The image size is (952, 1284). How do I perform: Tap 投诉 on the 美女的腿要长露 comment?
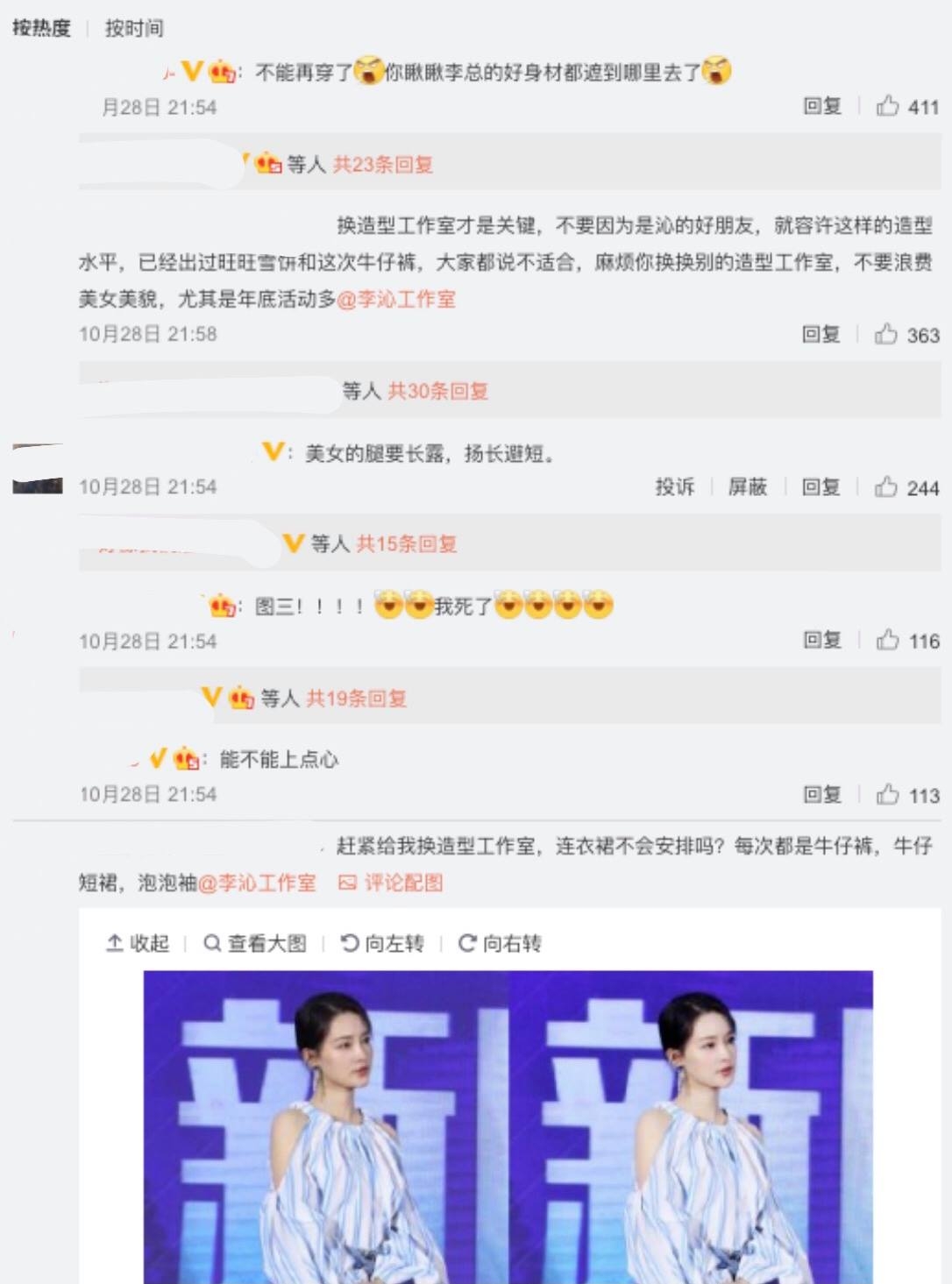point(674,486)
